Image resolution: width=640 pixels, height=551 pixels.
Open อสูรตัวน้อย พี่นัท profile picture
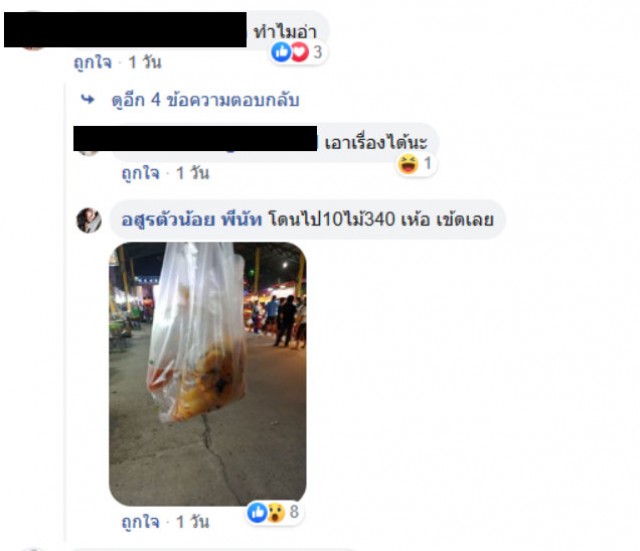pos(89,219)
